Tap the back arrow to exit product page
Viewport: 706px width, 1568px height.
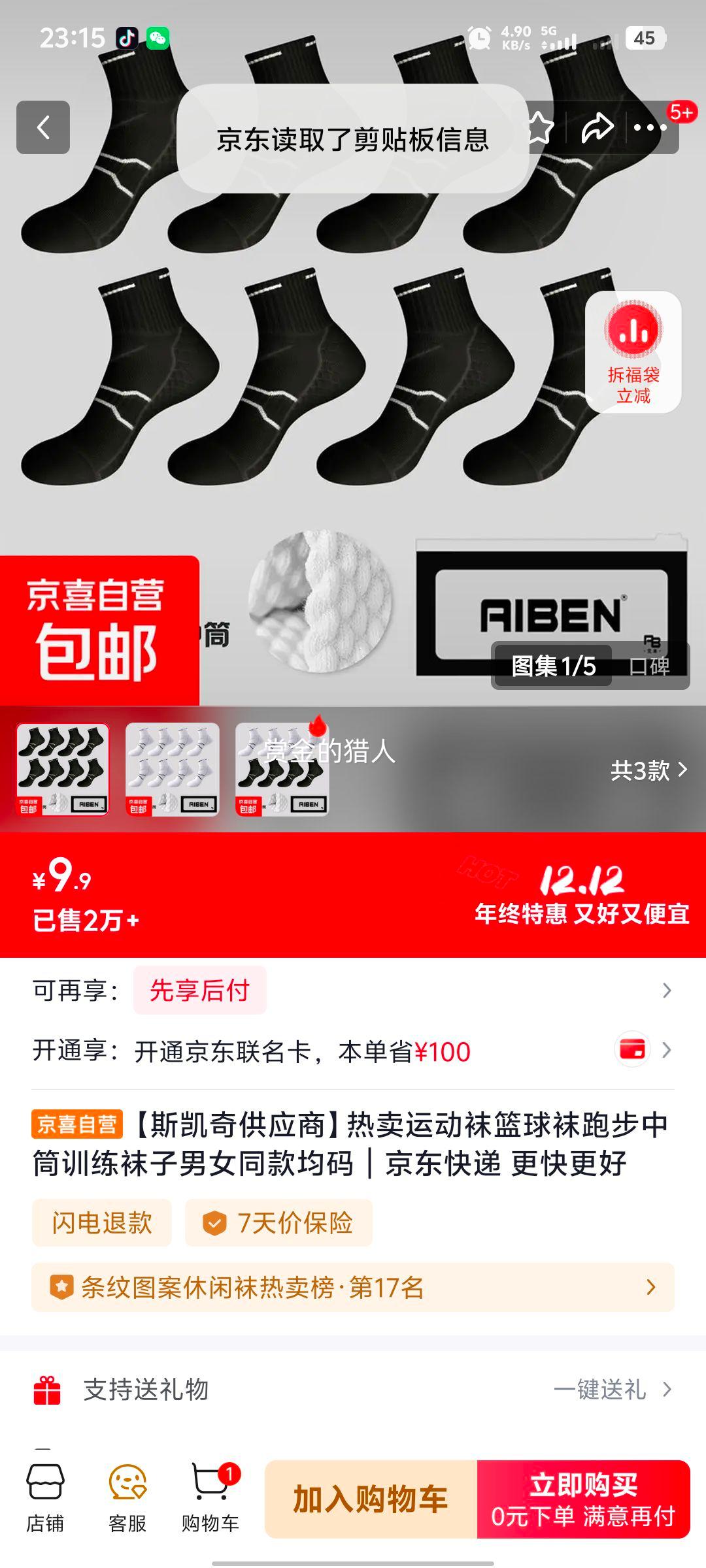(x=42, y=127)
